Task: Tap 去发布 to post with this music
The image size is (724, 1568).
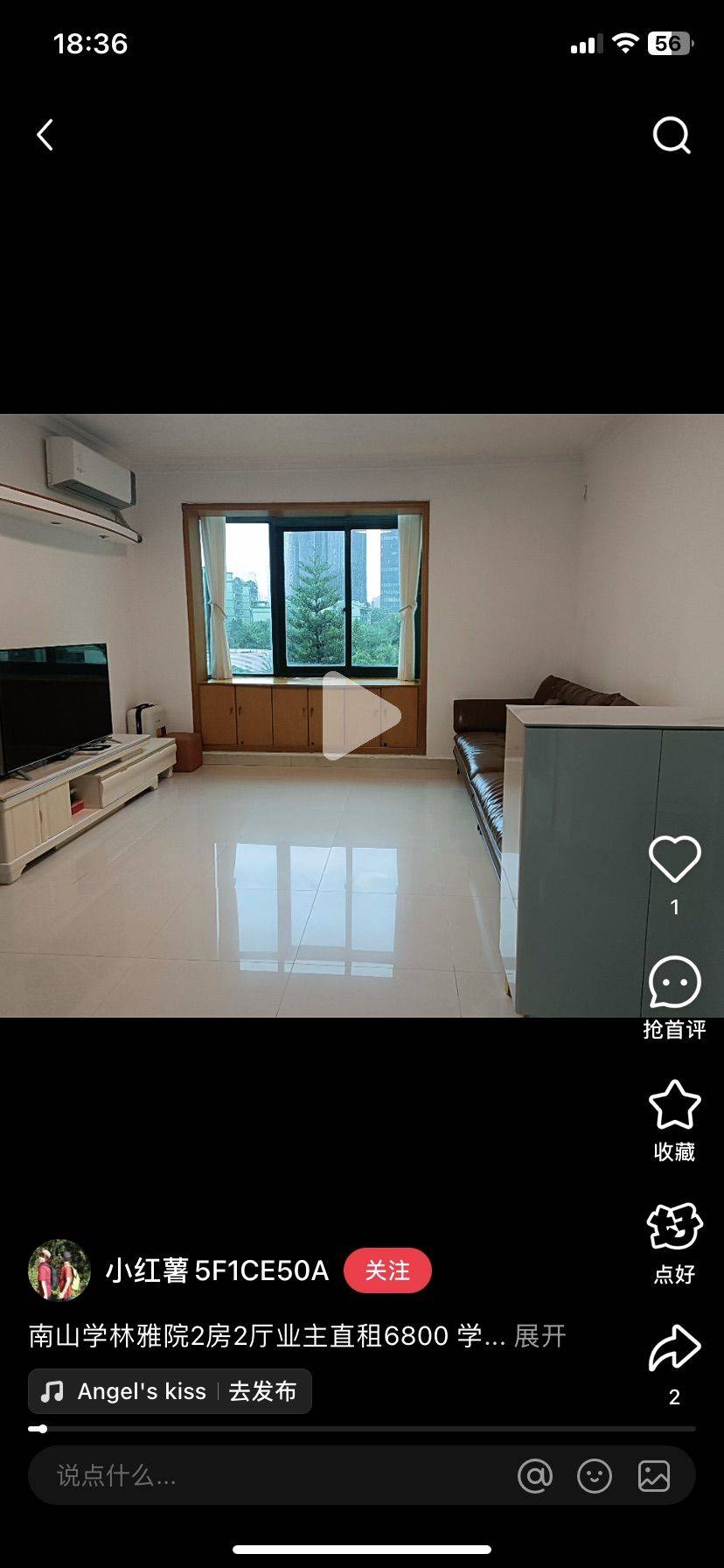Action: (262, 1391)
